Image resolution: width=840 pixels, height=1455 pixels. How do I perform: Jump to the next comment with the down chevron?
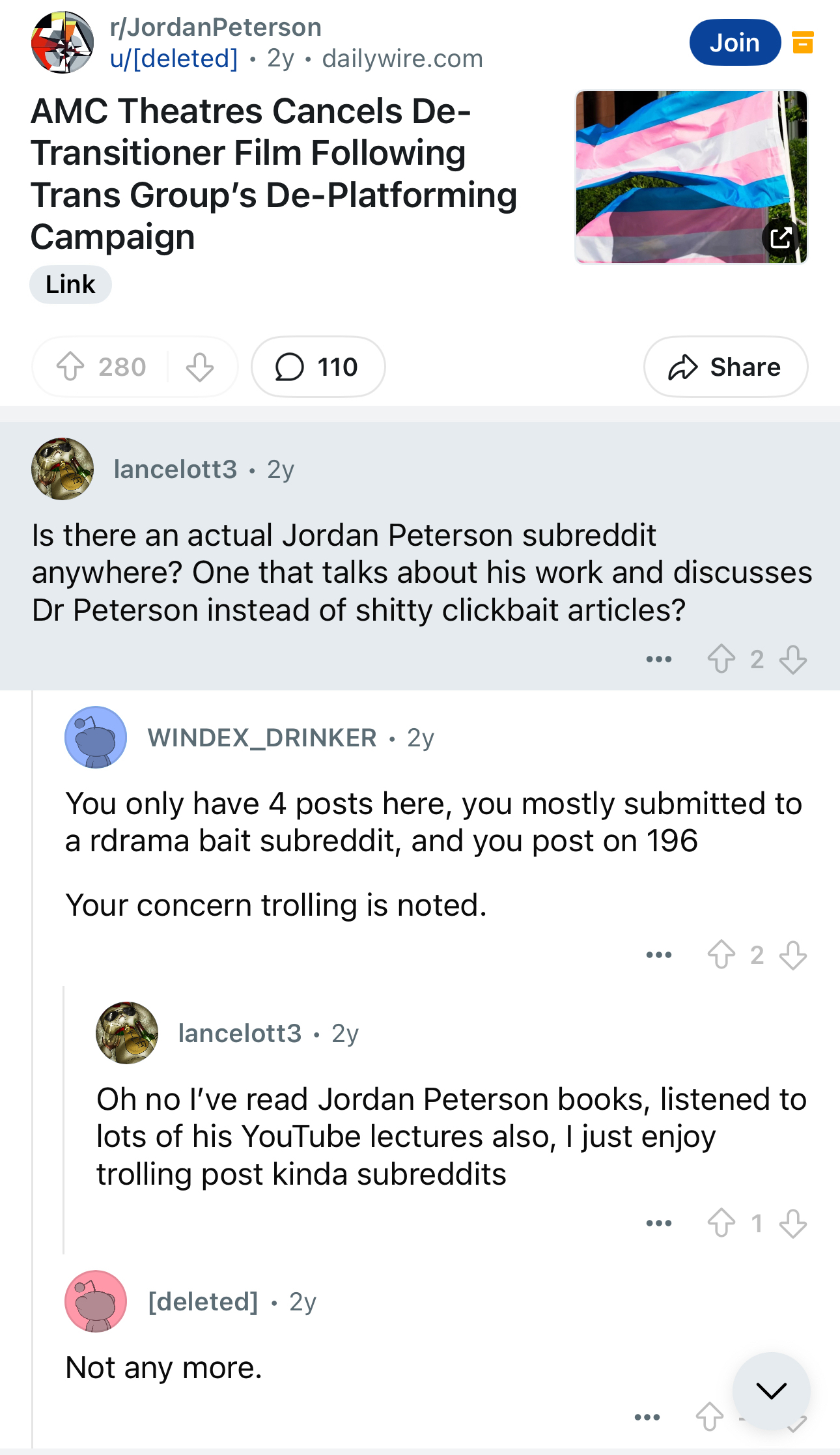[x=771, y=1391]
